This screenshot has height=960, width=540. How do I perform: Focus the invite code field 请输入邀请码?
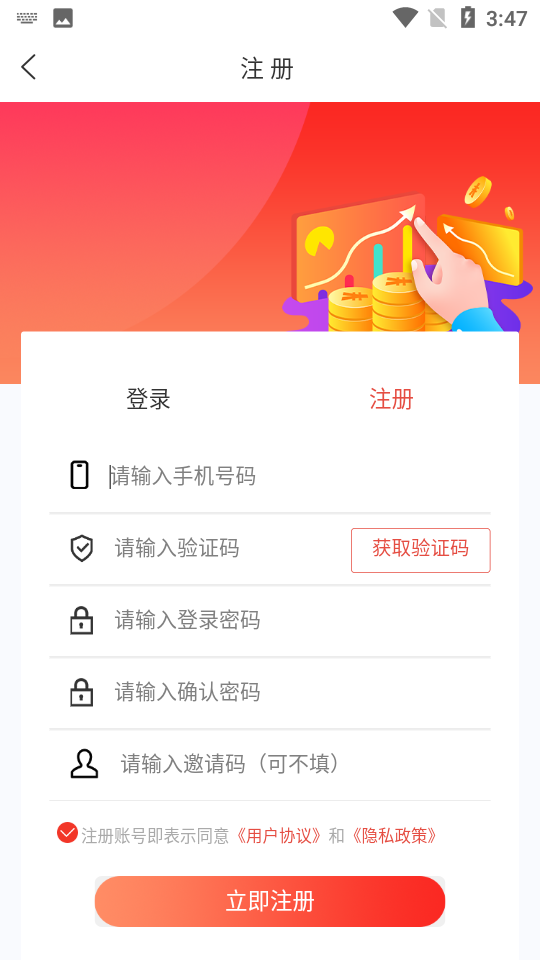[x=305, y=763]
